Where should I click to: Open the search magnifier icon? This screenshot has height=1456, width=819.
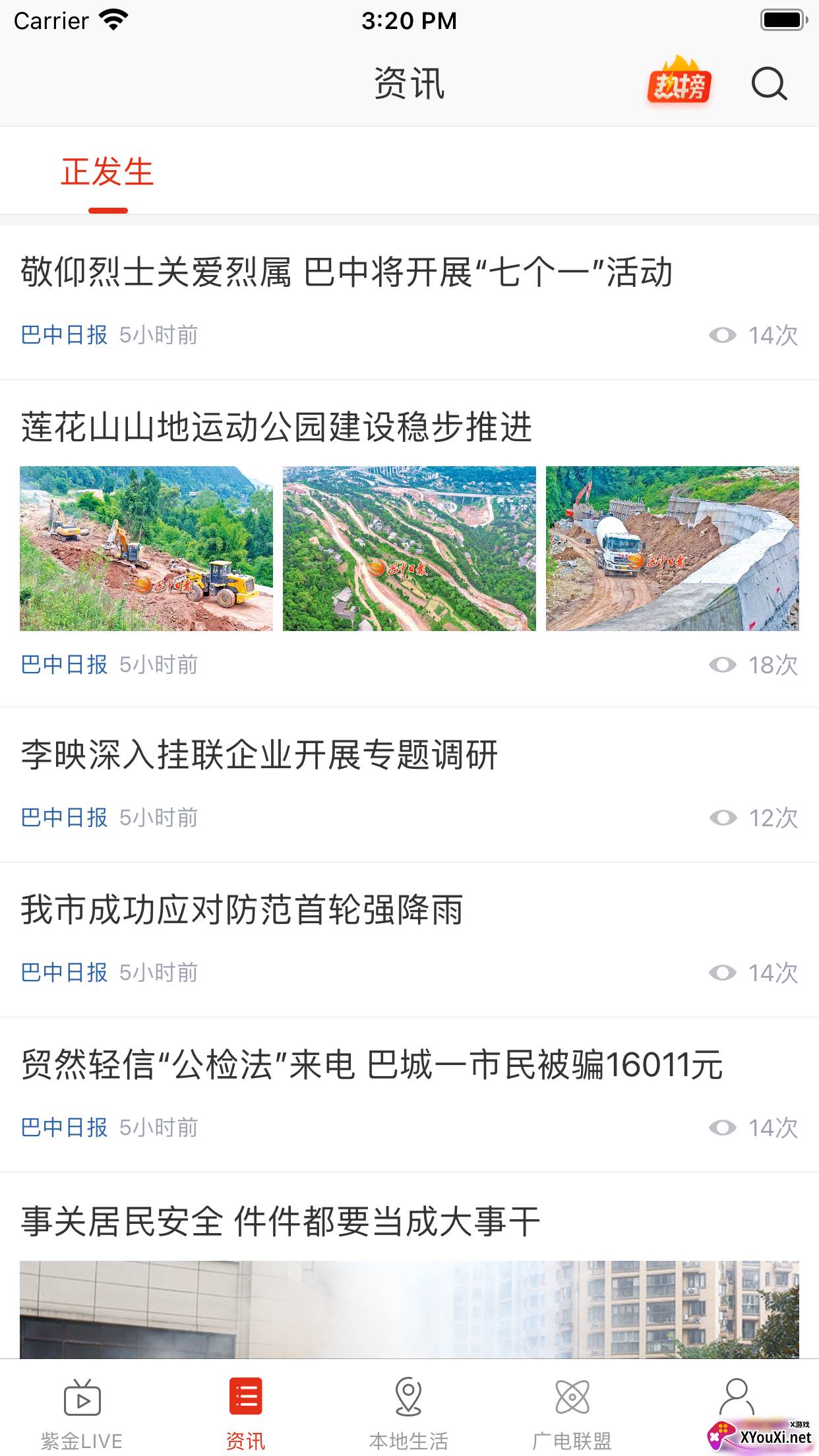pos(769,84)
